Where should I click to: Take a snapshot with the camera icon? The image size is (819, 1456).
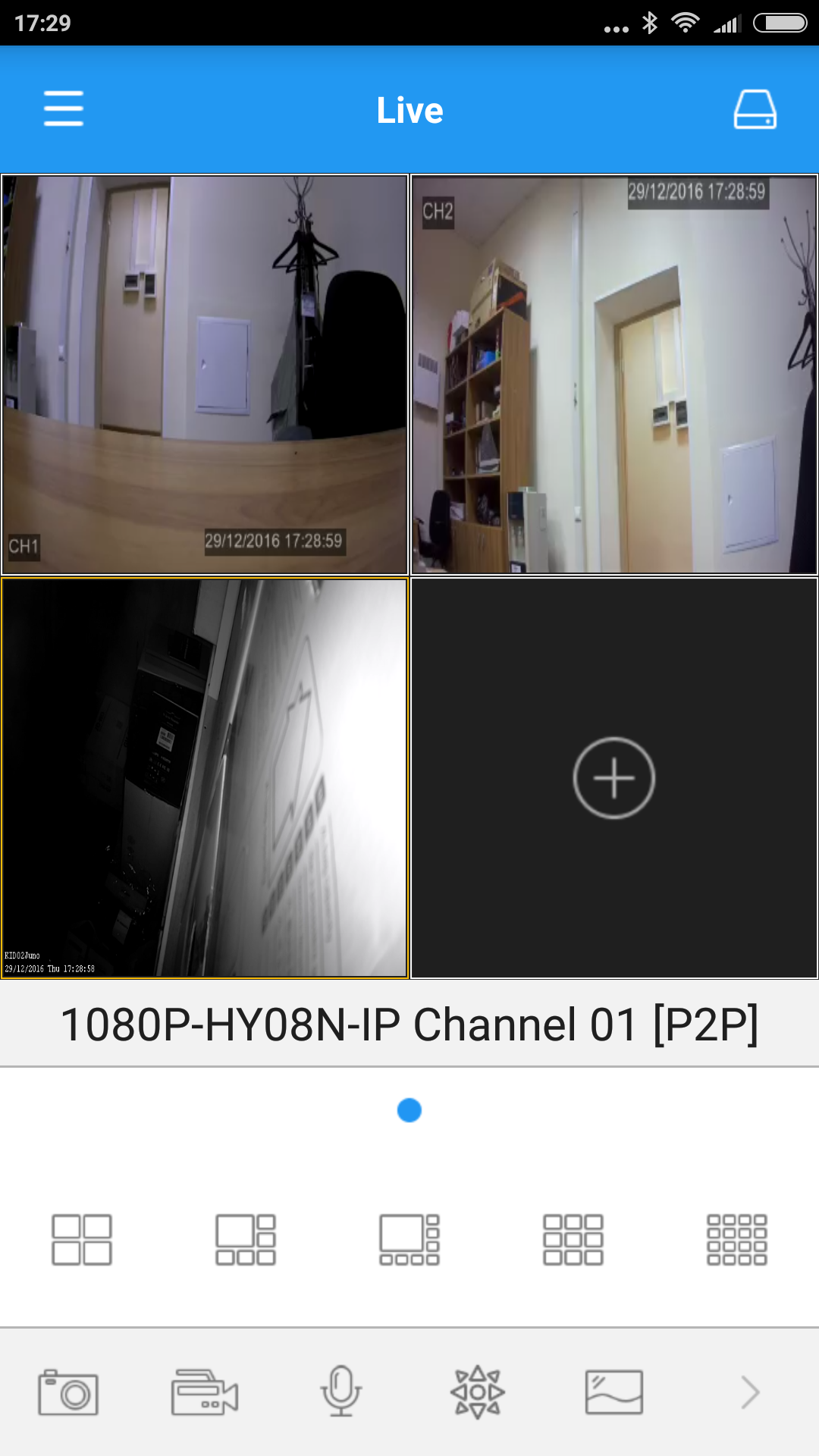tap(68, 1392)
